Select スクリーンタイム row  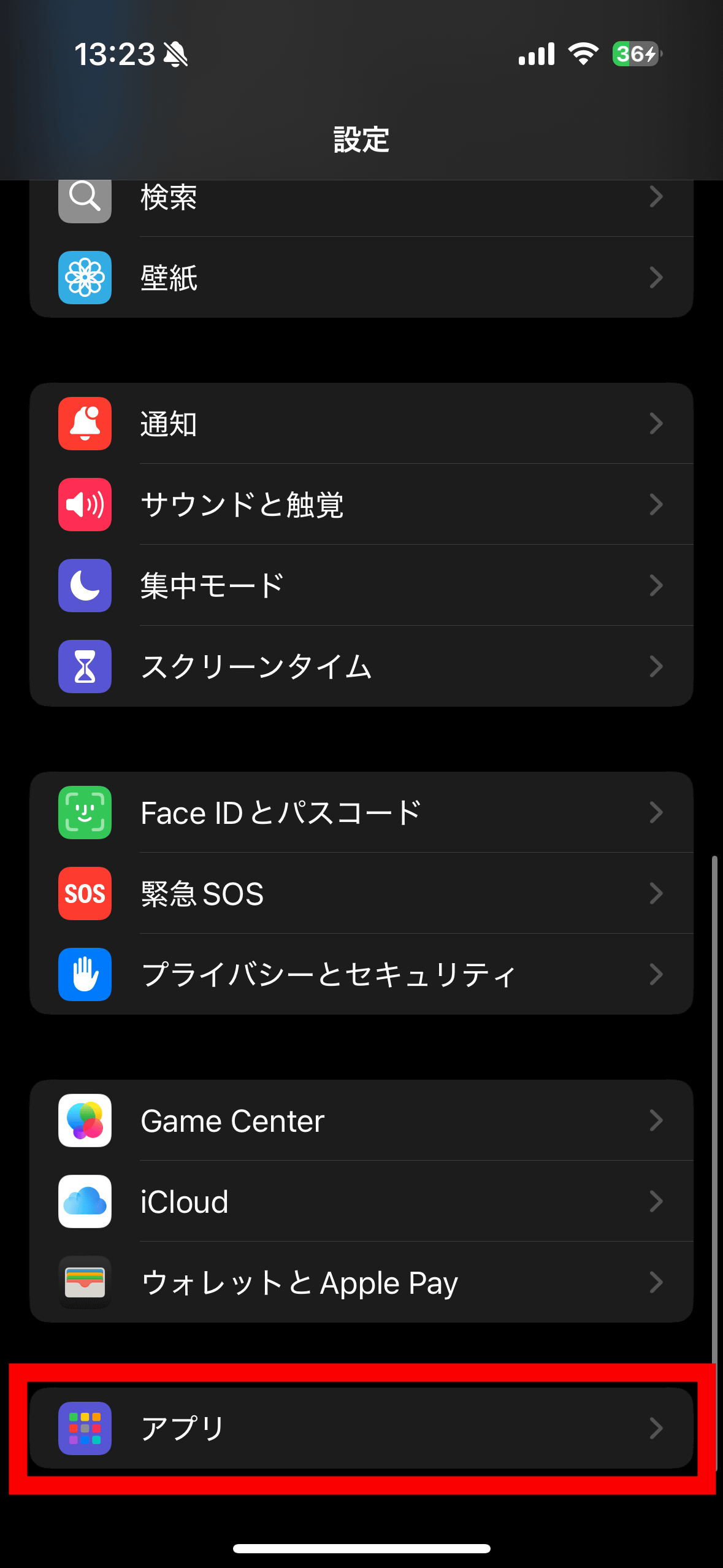click(361, 666)
